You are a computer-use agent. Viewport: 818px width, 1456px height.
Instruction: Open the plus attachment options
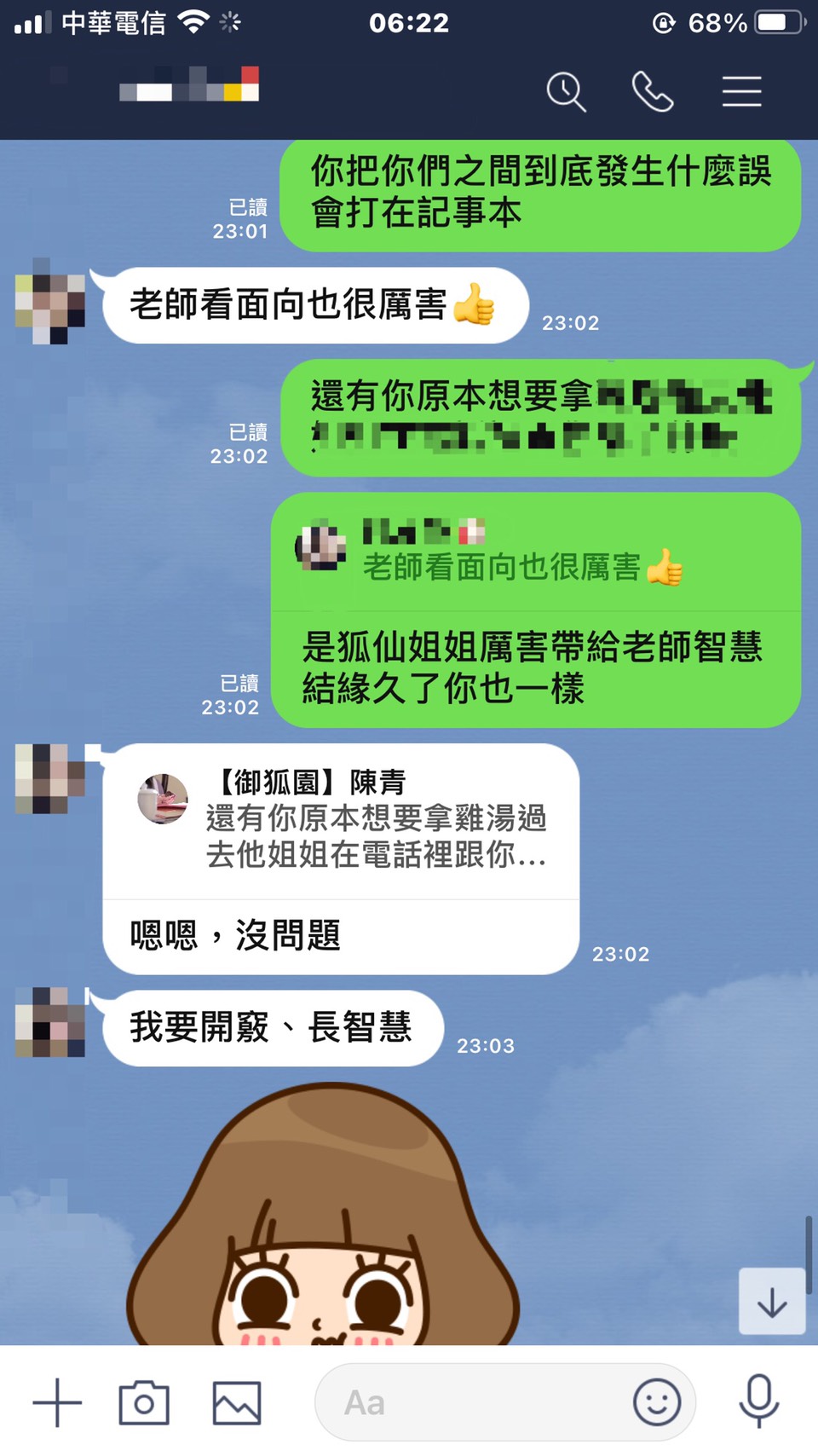[x=57, y=1402]
